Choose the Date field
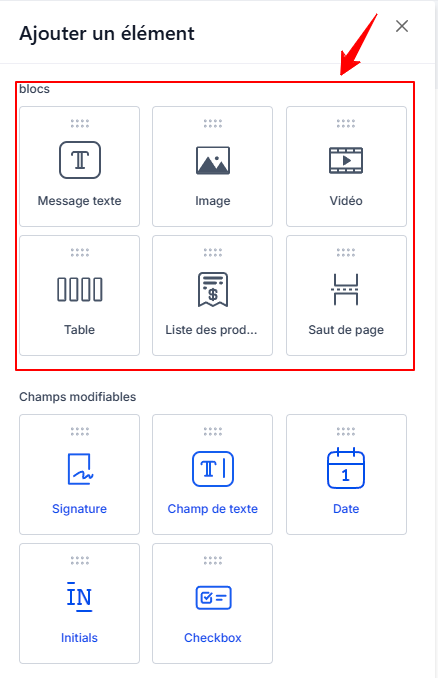Image resolution: width=438 pixels, height=678 pixels. [346, 474]
